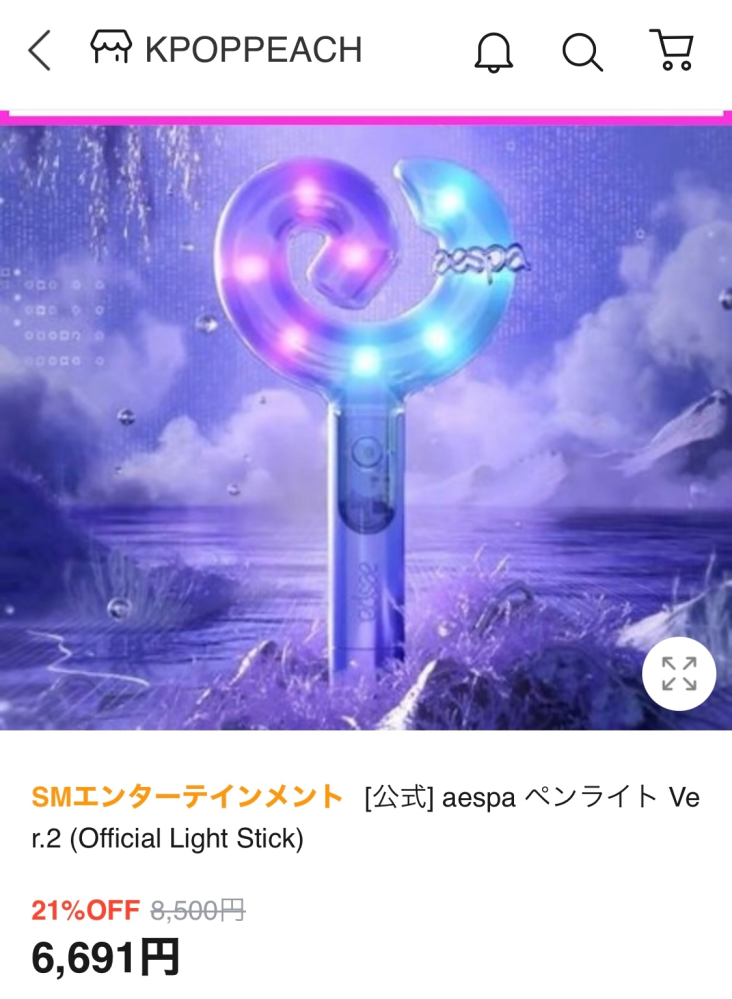Expand the product image to fullscreen
Image resolution: width=732 pixels, height=999 pixels.
point(679,674)
